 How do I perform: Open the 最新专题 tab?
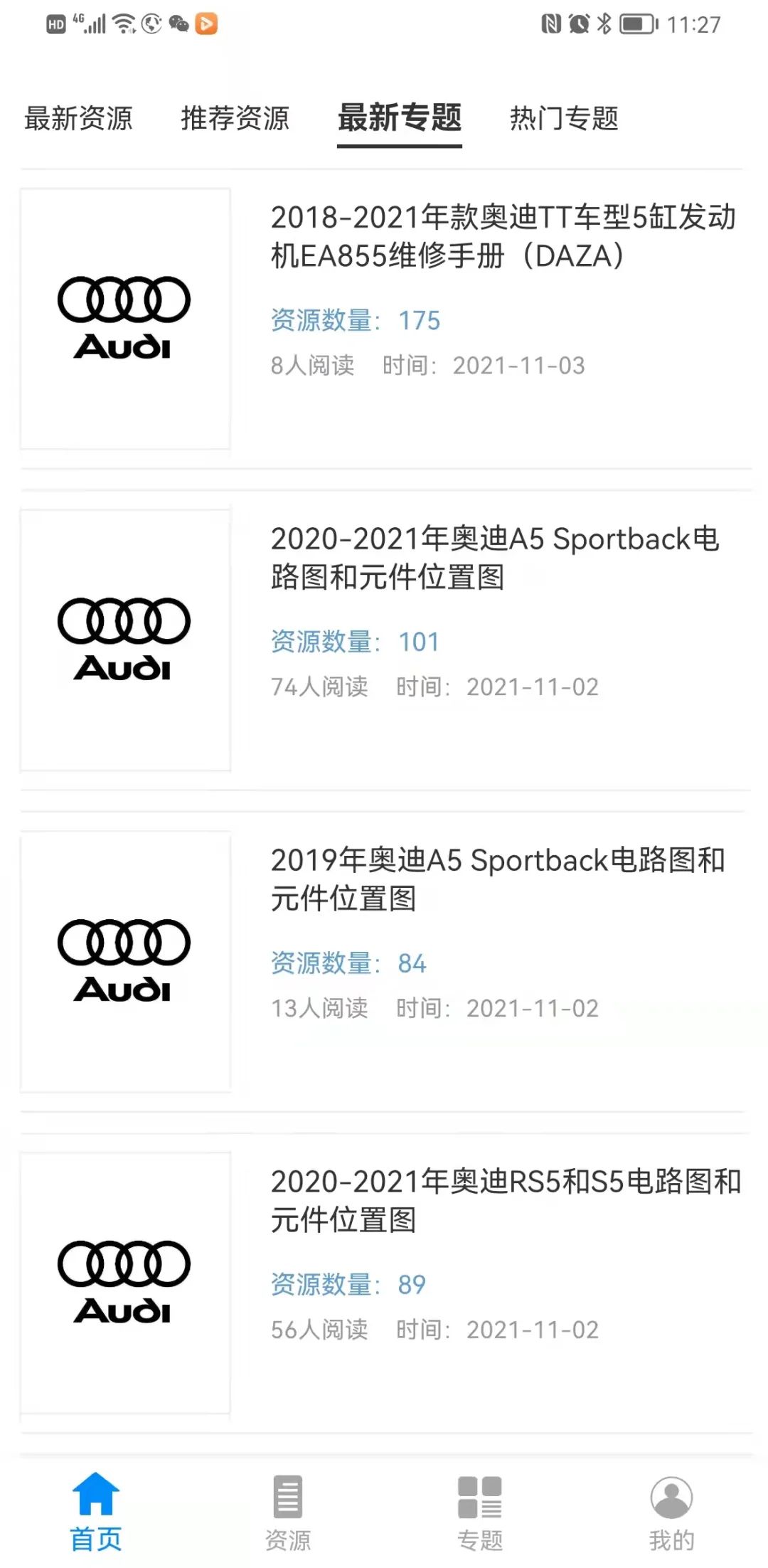click(x=400, y=120)
